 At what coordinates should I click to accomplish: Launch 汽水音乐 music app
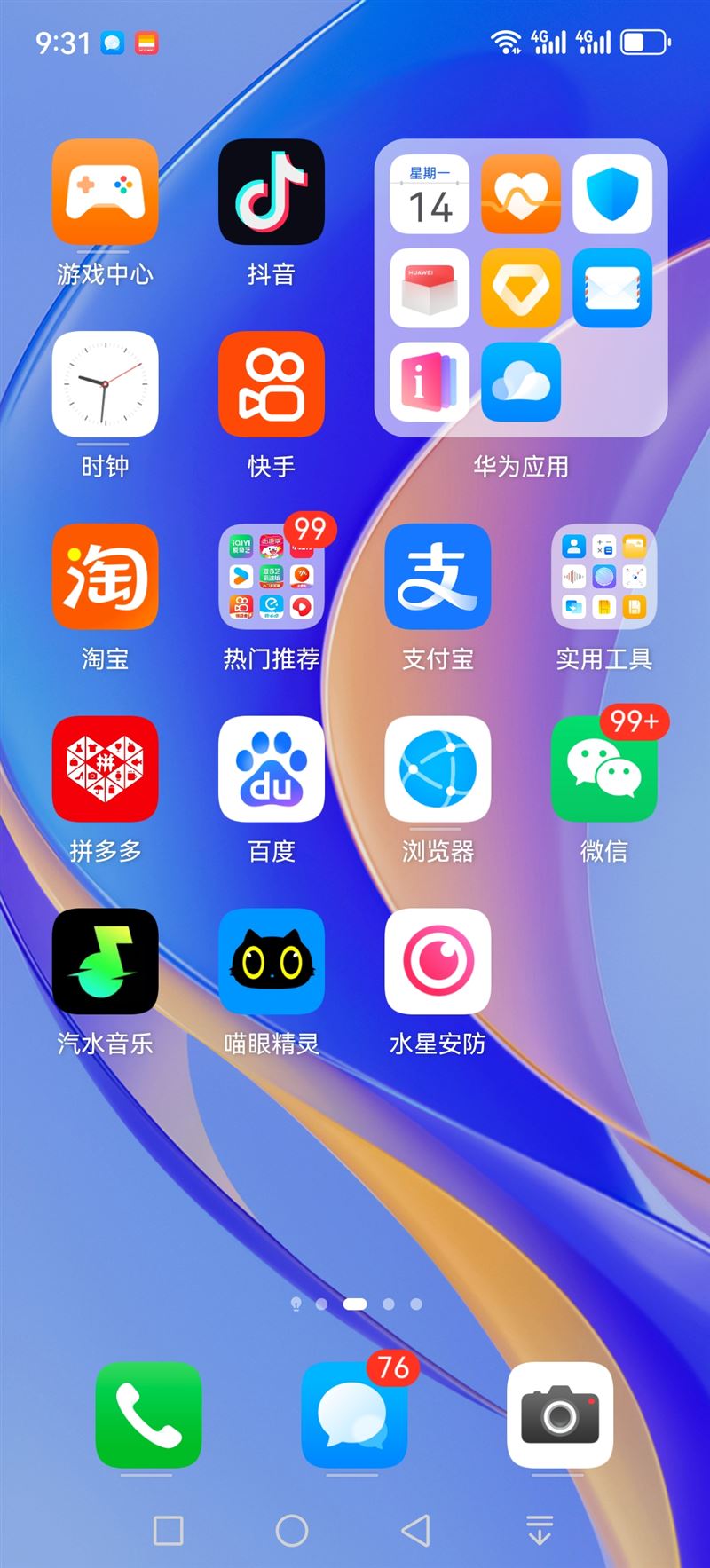(105, 961)
